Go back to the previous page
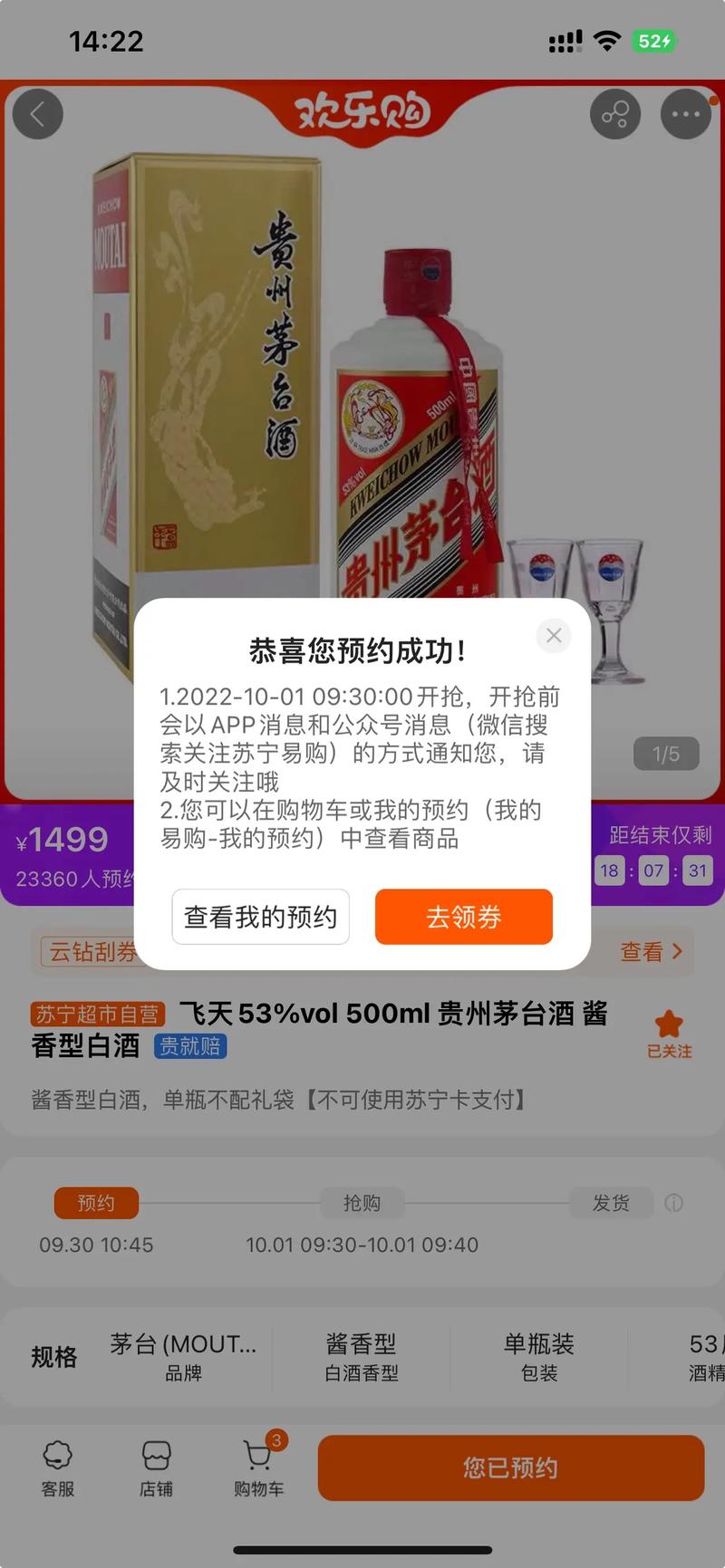 click(38, 114)
